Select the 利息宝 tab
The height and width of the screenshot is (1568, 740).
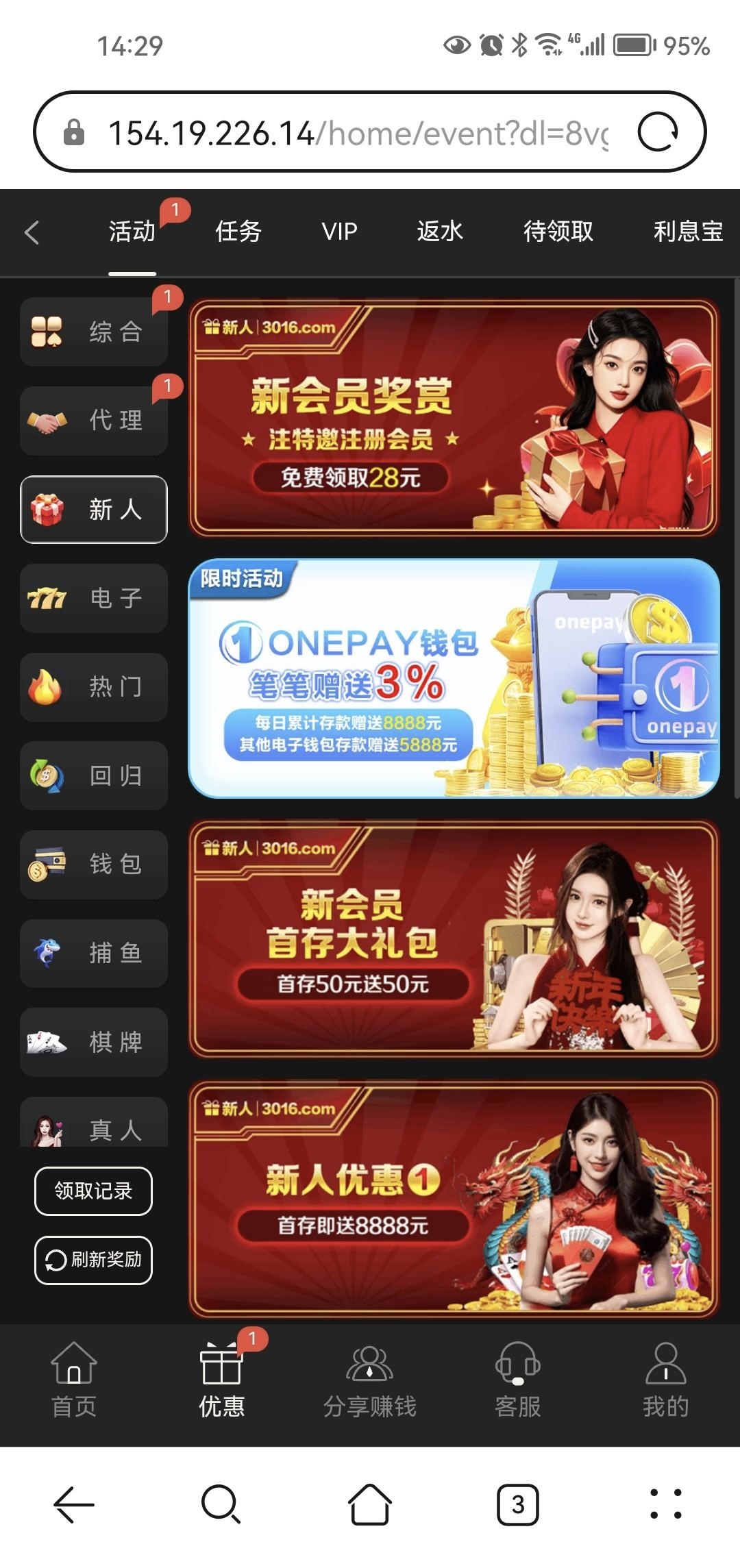(687, 232)
